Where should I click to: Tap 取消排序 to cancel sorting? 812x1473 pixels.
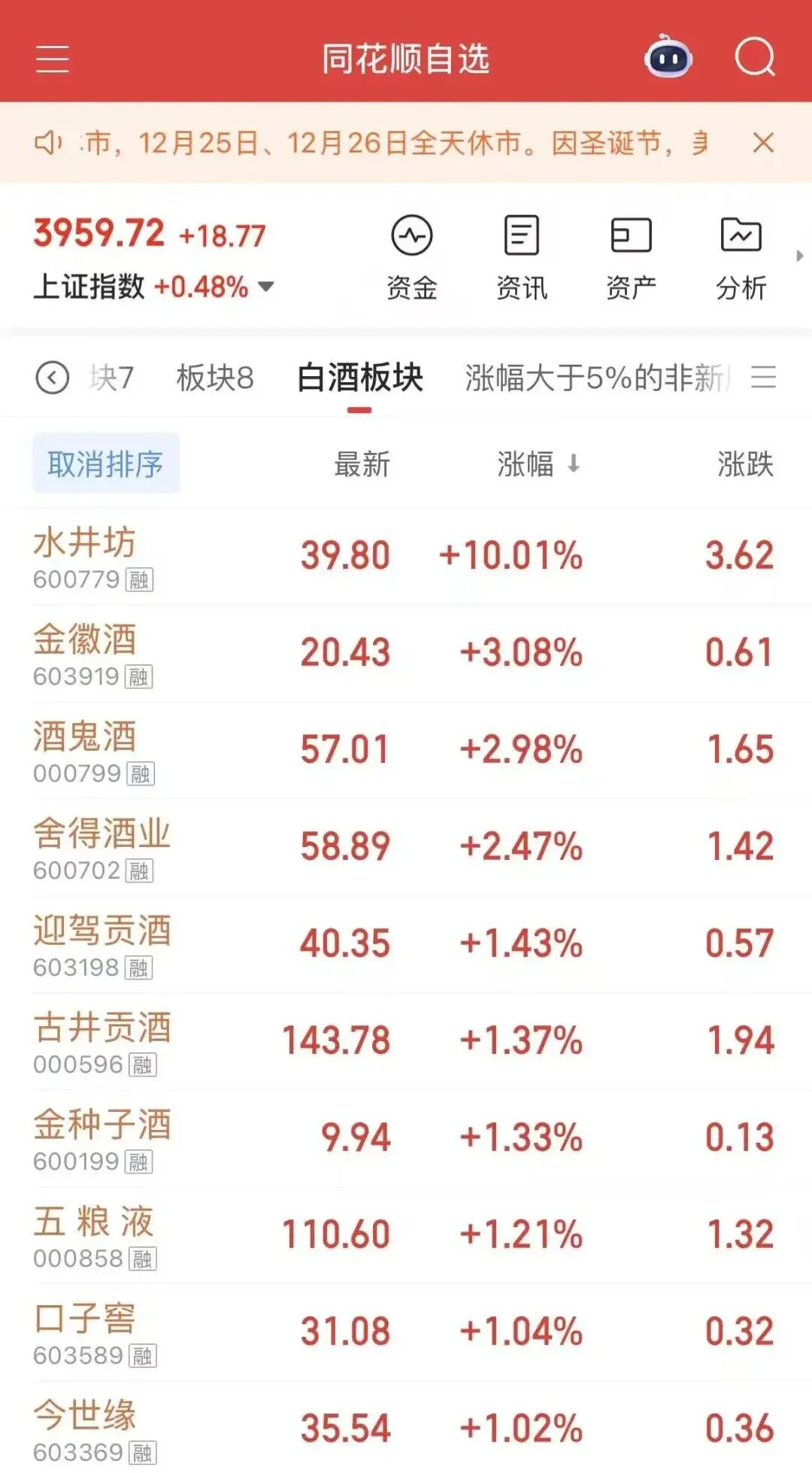click(x=105, y=463)
